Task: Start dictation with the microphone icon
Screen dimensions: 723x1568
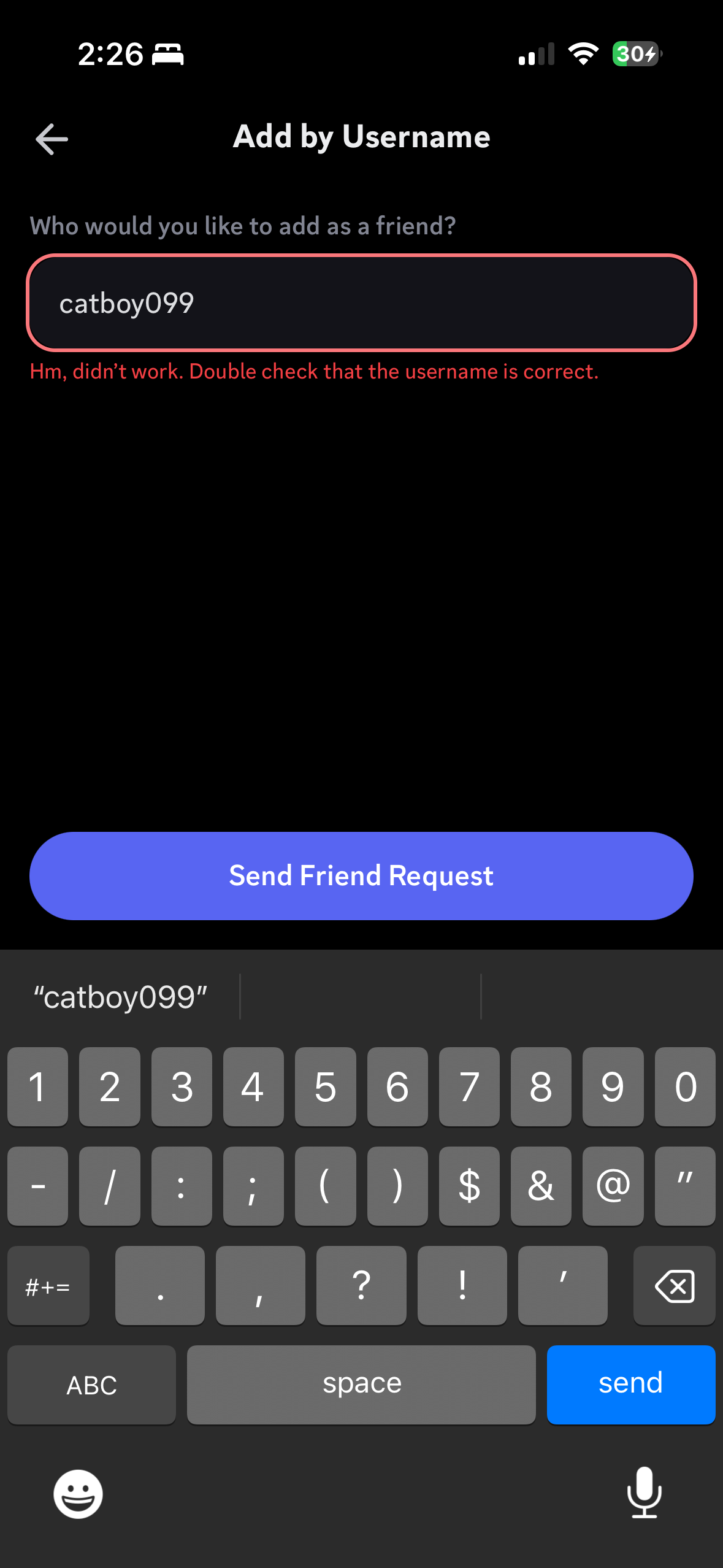Action: click(644, 1493)
